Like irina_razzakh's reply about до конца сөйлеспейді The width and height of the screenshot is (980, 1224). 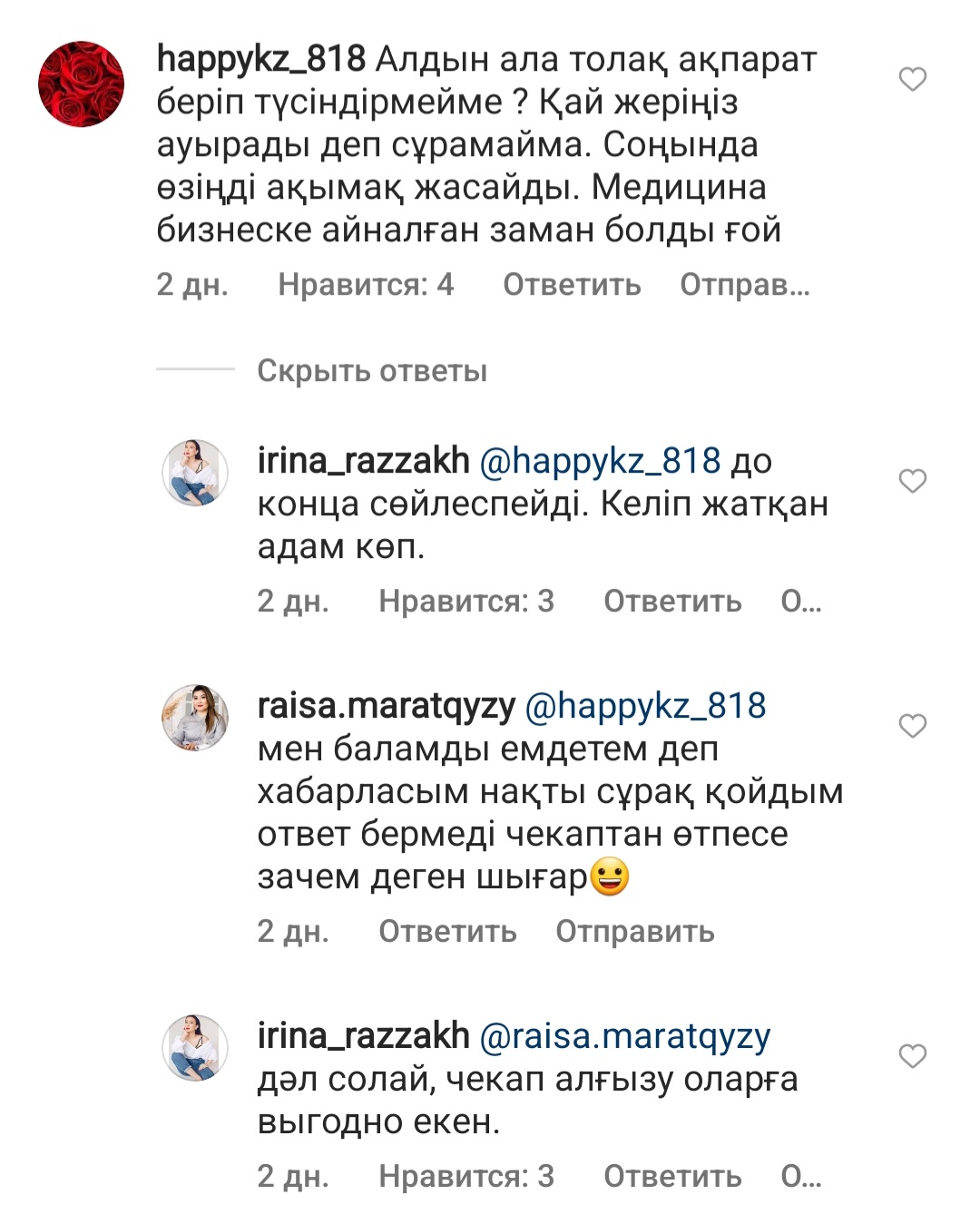(x=912, y=481)
